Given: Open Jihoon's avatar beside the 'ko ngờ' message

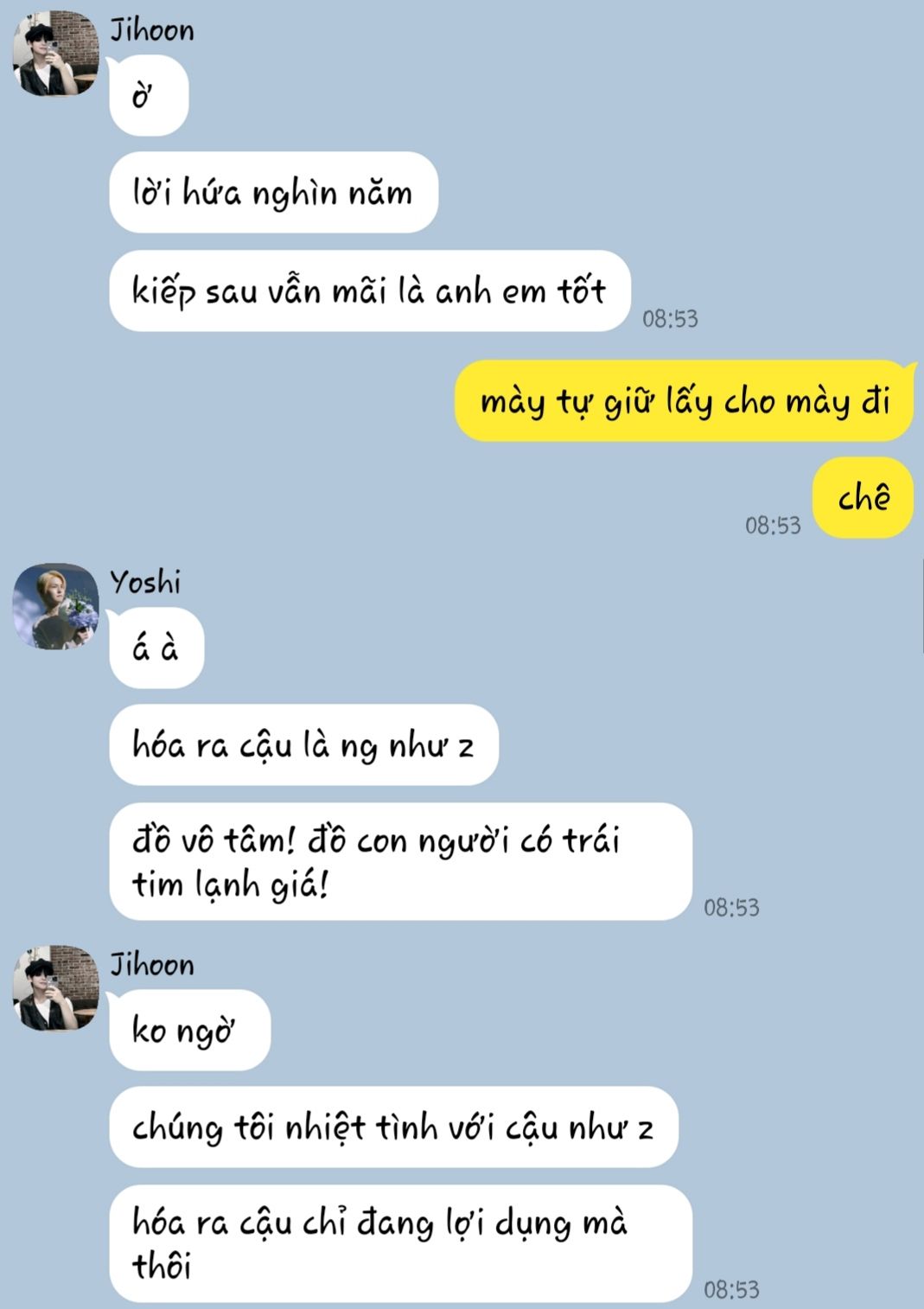Looking at the screenshot, I should 55,987.
